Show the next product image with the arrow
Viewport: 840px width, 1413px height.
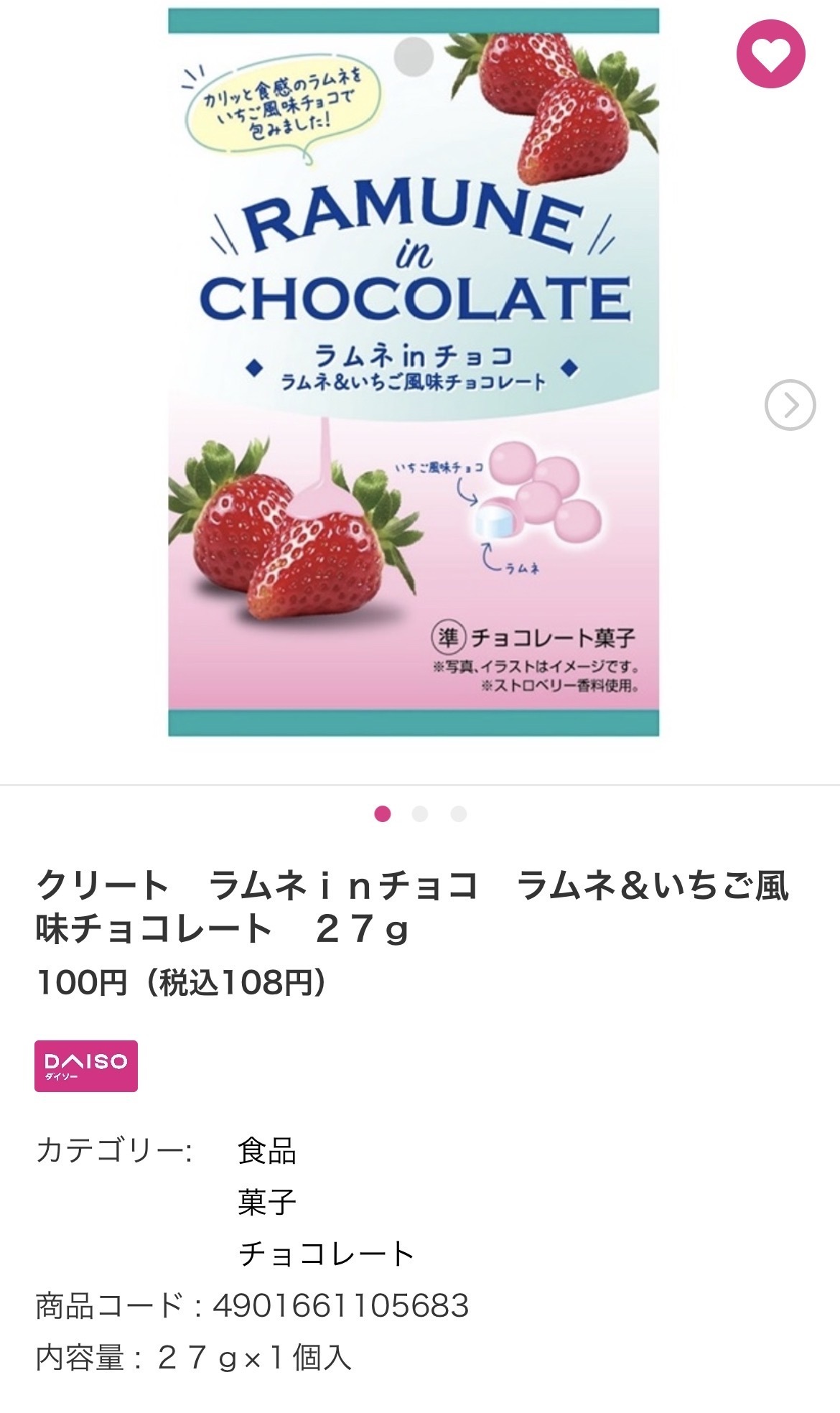790,405
